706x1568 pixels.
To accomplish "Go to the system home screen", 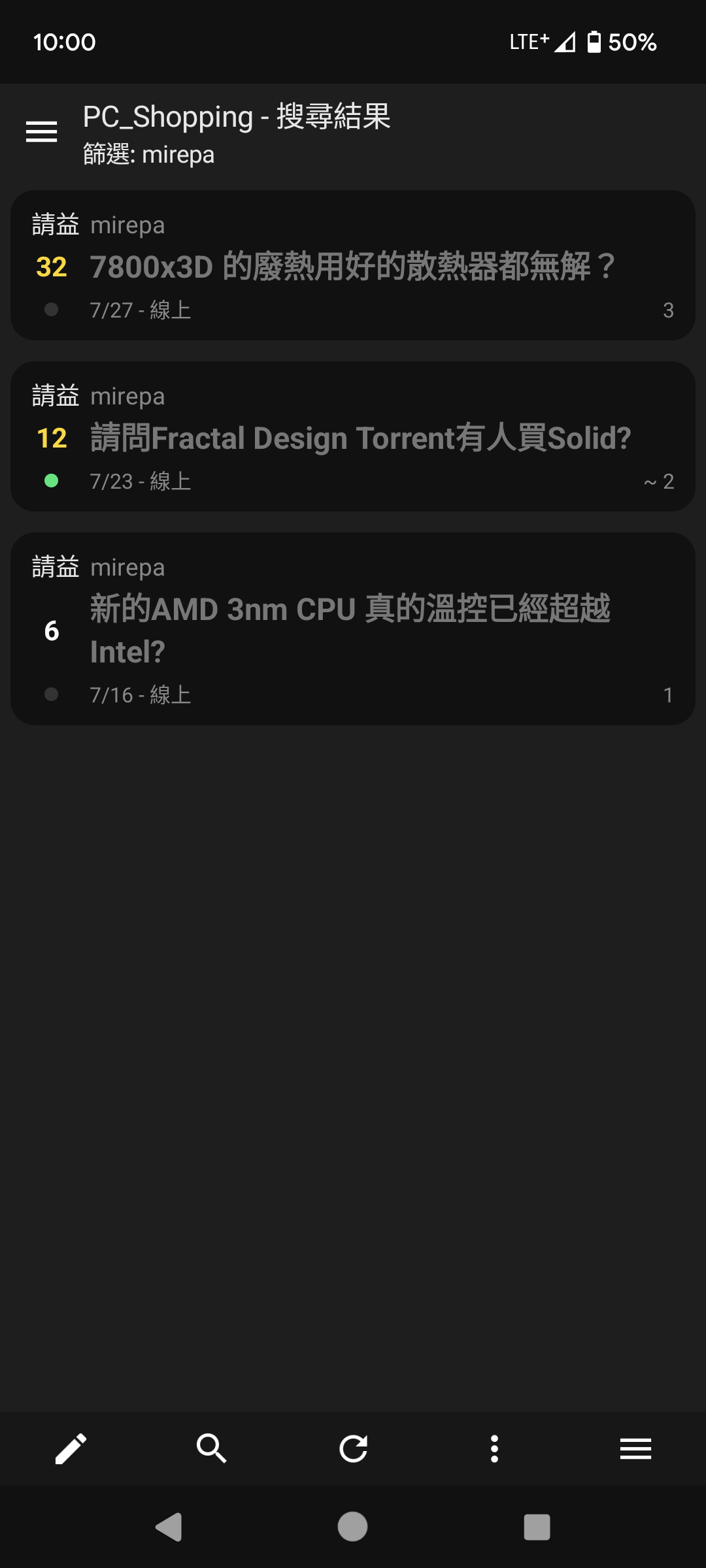I will point(352,1527).
